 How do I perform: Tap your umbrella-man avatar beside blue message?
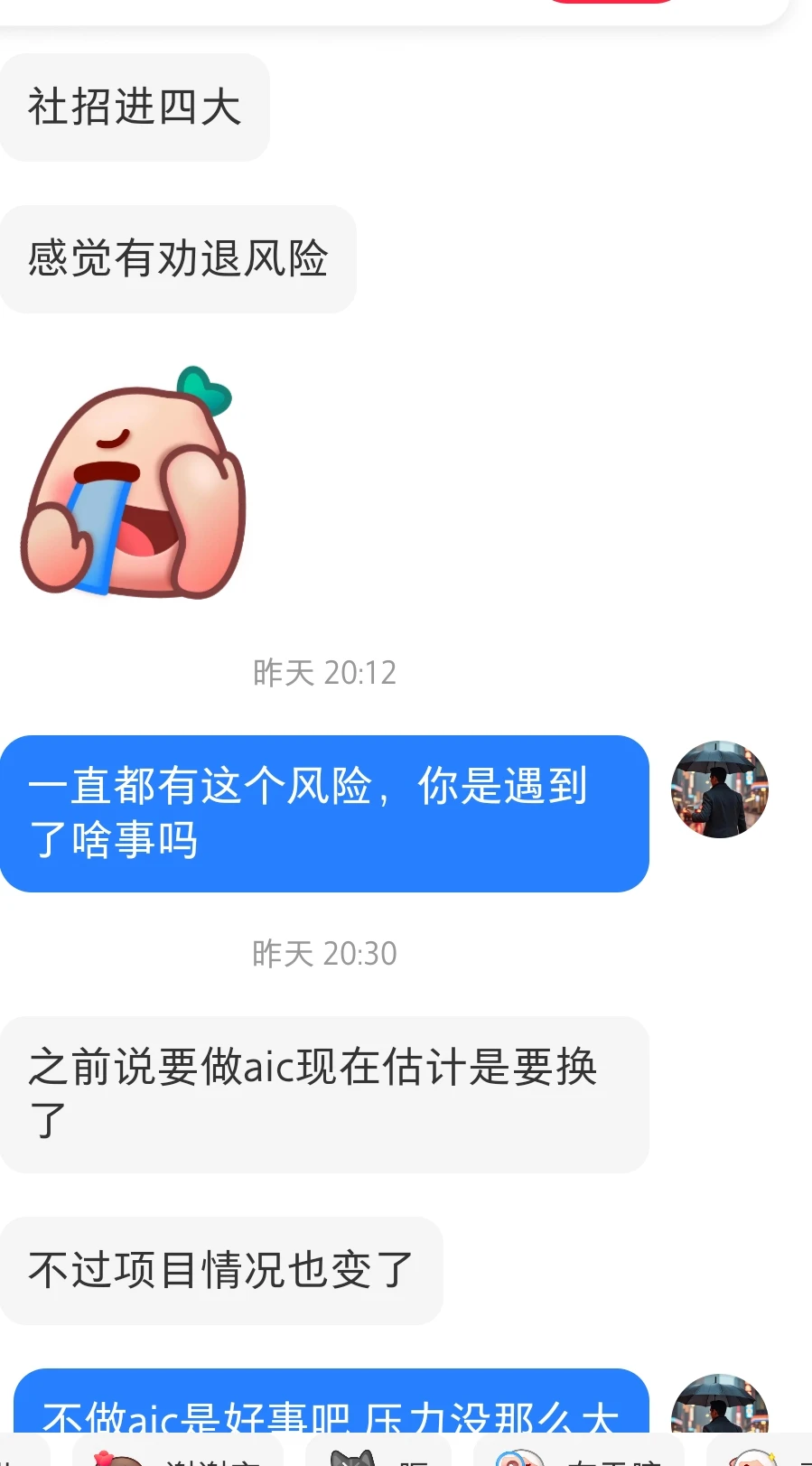pos(718,790)
